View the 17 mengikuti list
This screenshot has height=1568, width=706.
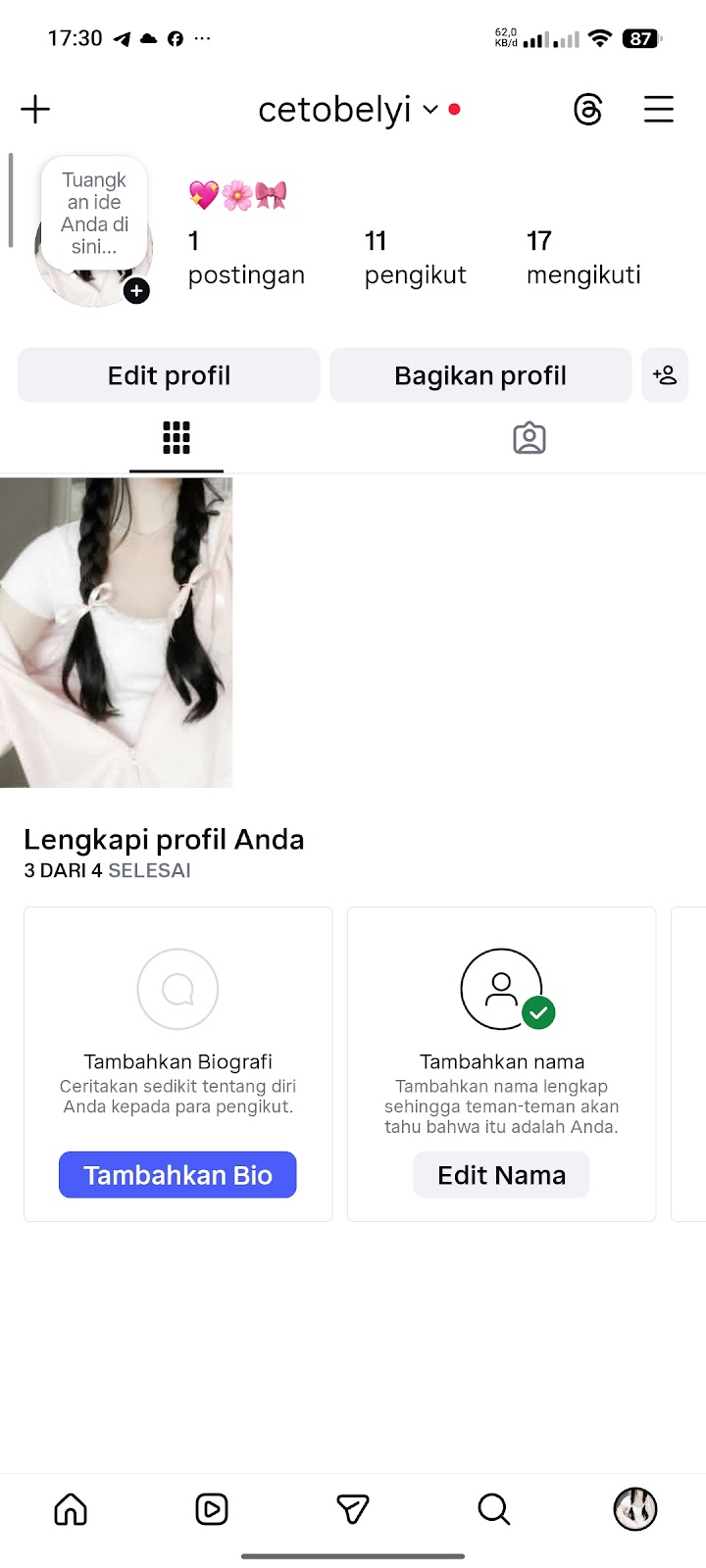[583, 258]
